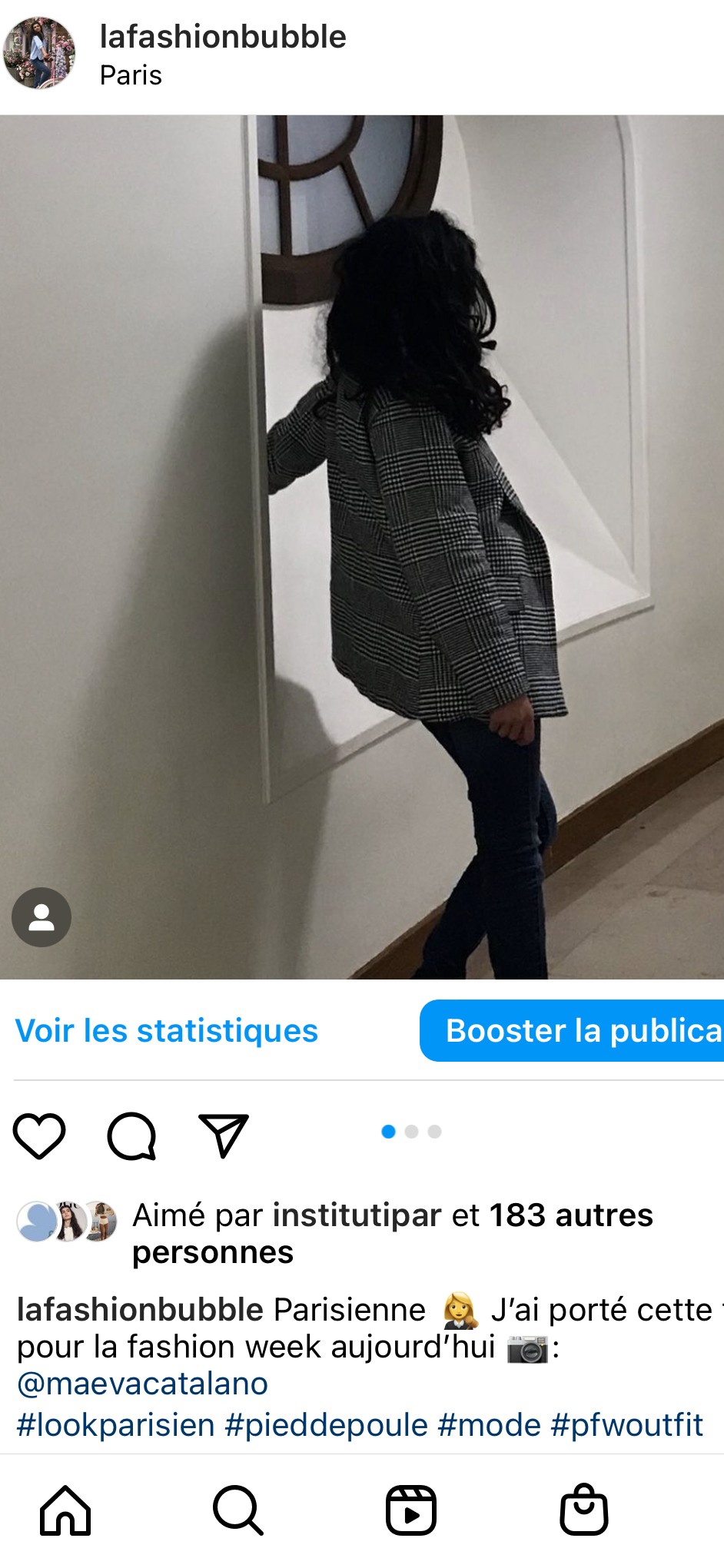Tap Voir les statistiques
724x1568 pixels.
[x=167, y=1031]
